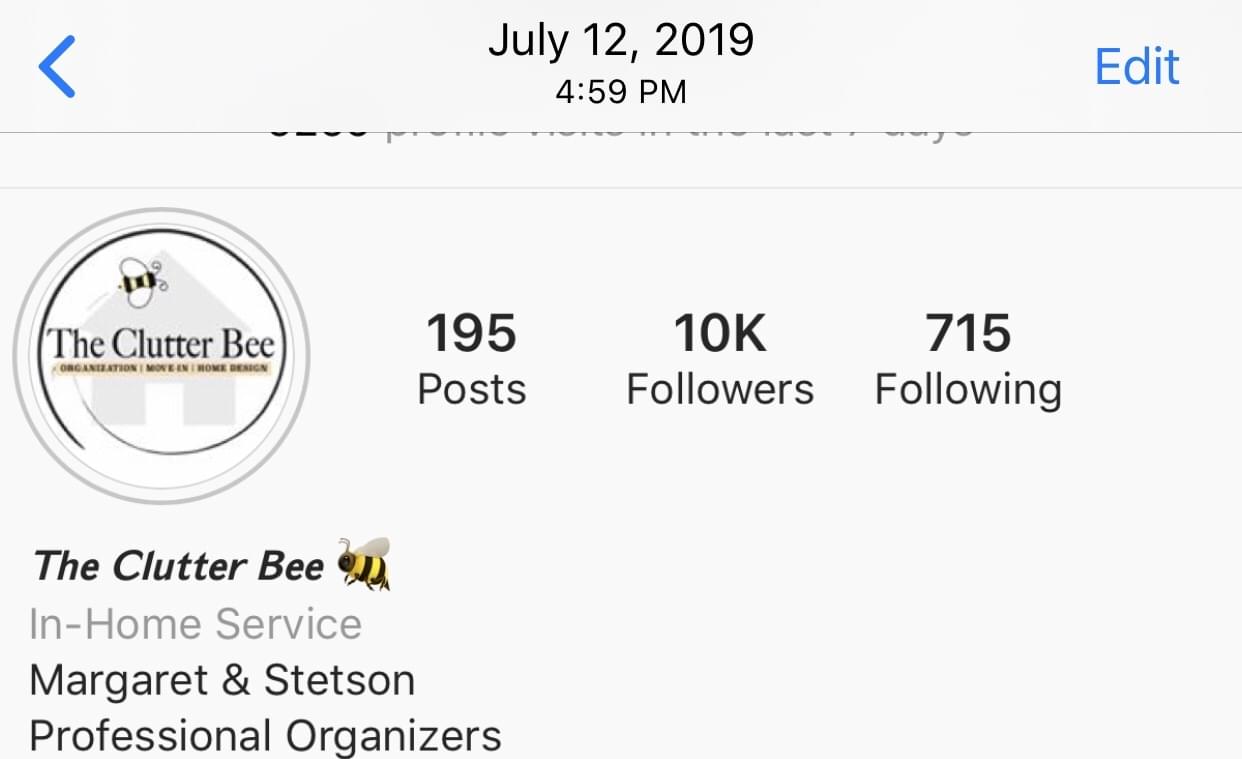Viewport: 1242px width, 759px height.
Task: Tap Edit to modify this photo
Action: click(1137, 67)
